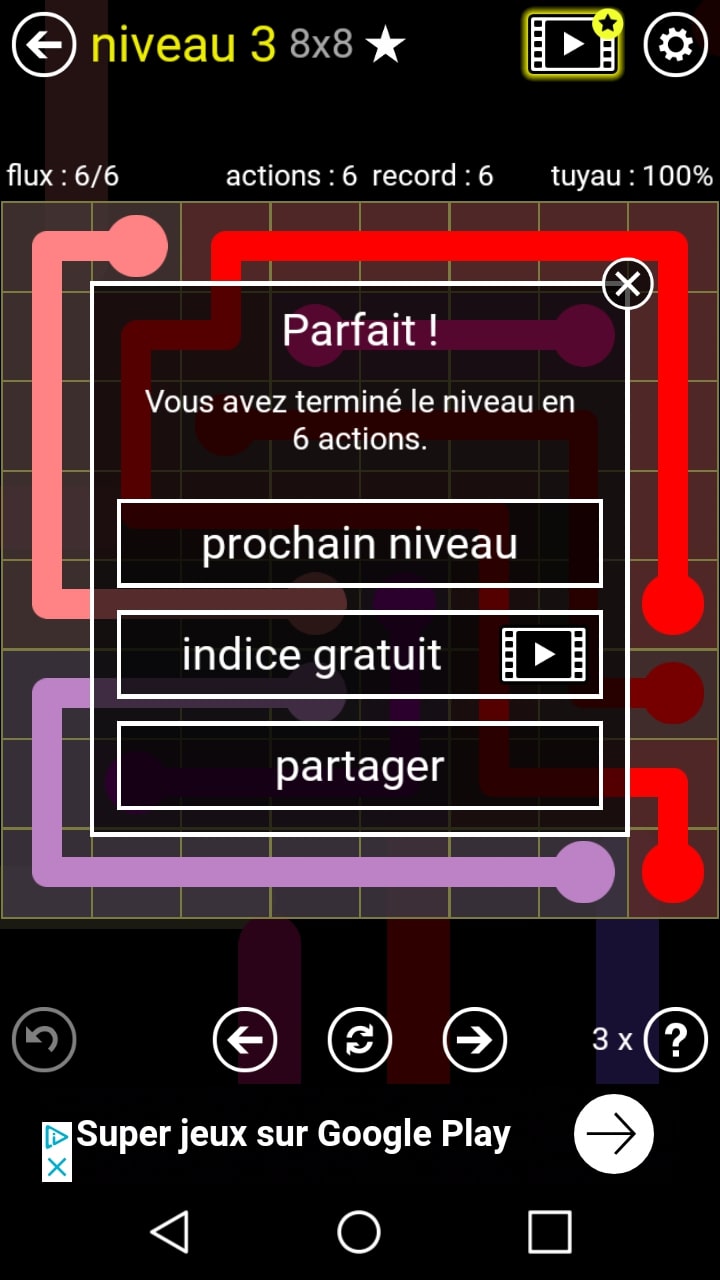Return to the Android home screen

pos(359,1232)
